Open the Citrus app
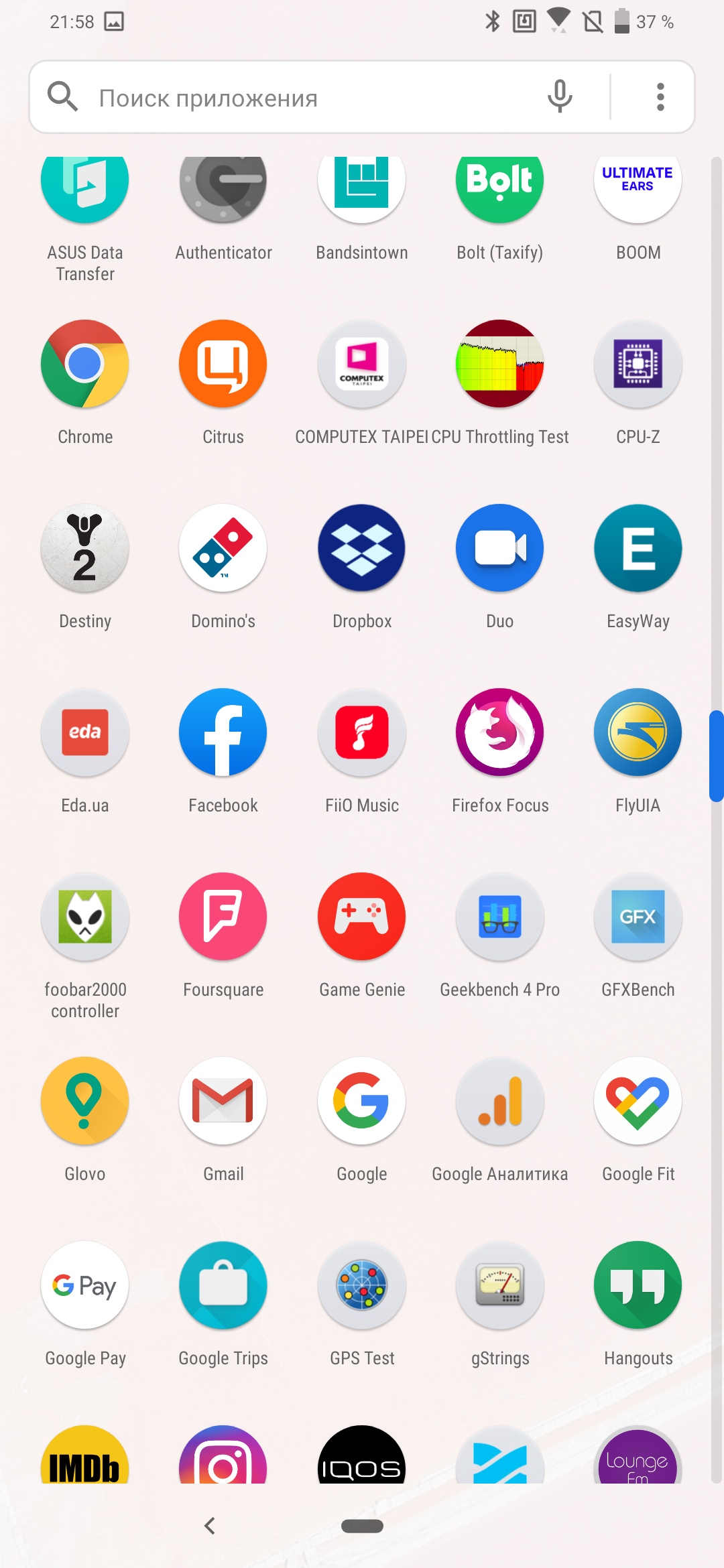 pyautogui.click(x=223, y=364)
